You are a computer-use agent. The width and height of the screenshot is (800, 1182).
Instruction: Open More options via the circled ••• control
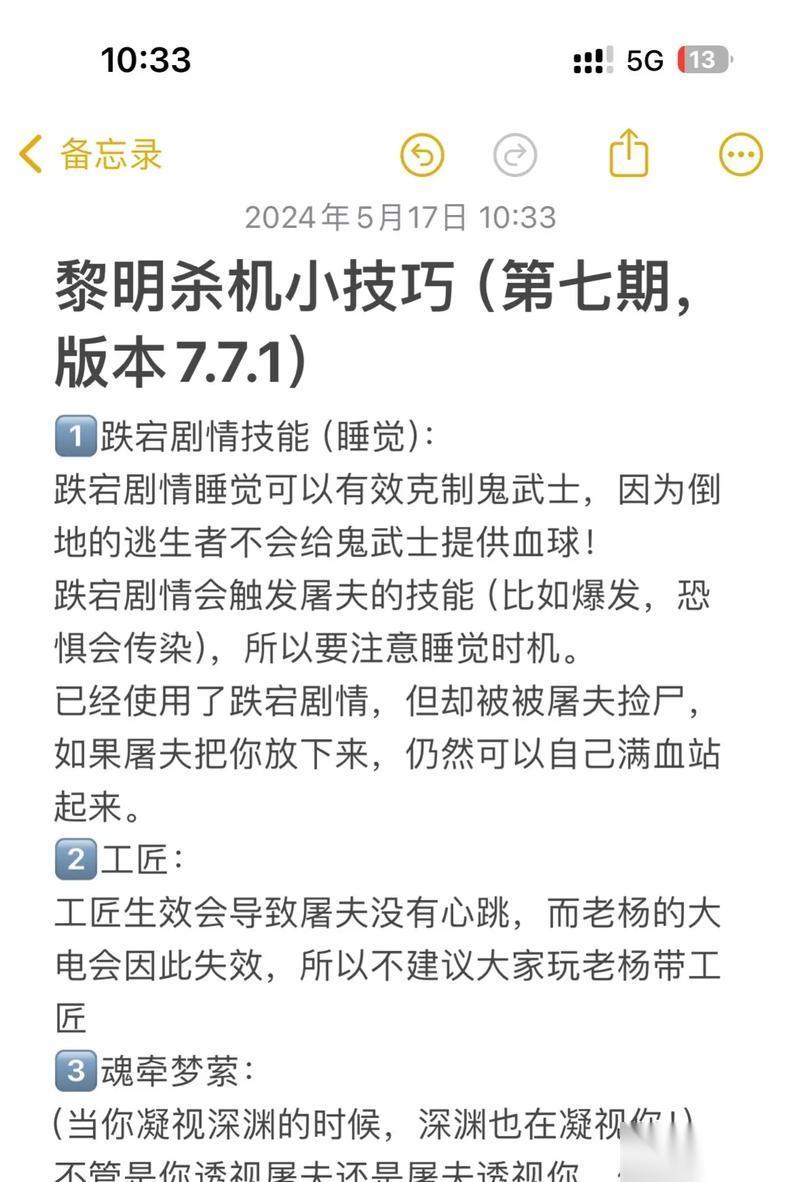pyautogui.click(x=738, y=154)
